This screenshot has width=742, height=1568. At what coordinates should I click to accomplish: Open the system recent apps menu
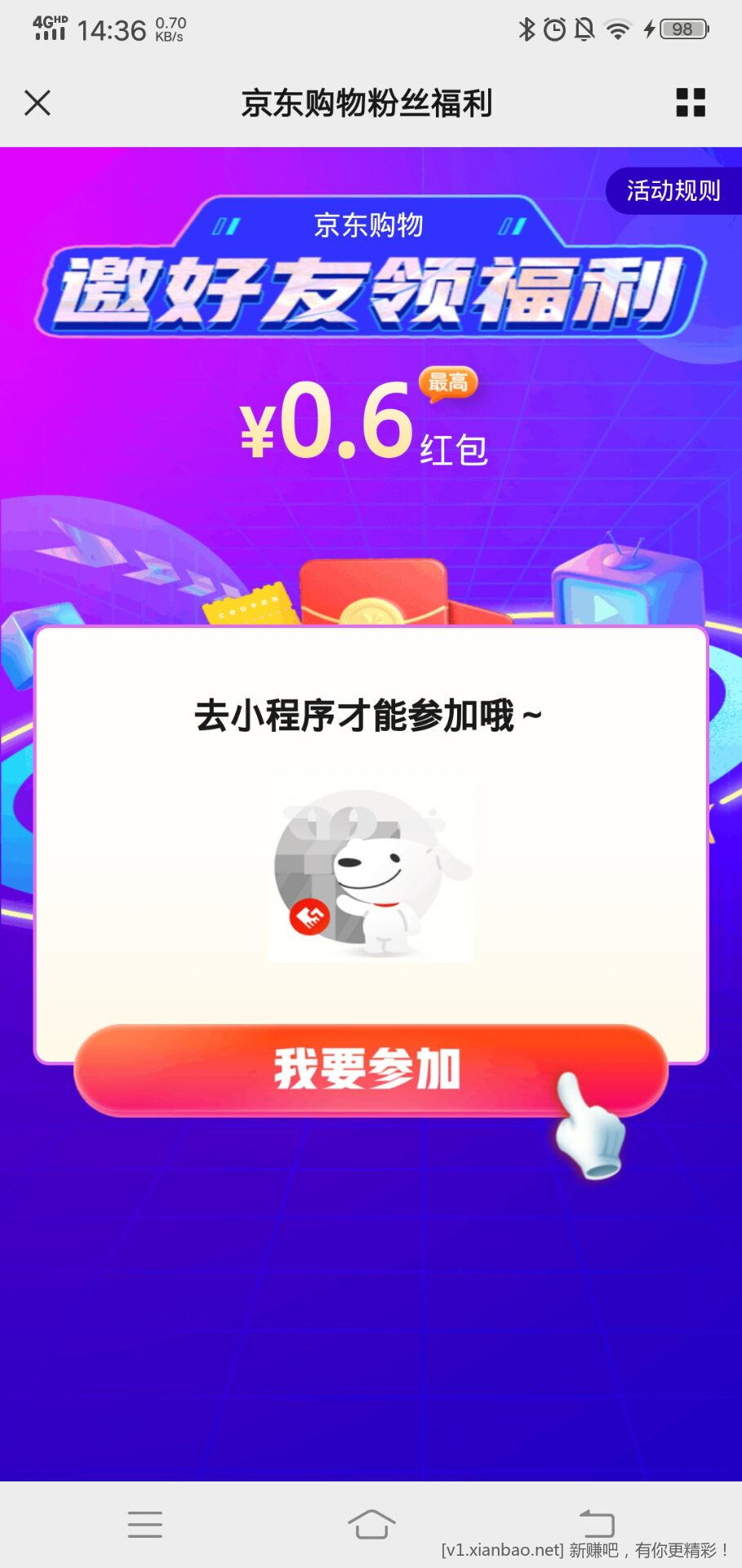[x=145, y=1524]
